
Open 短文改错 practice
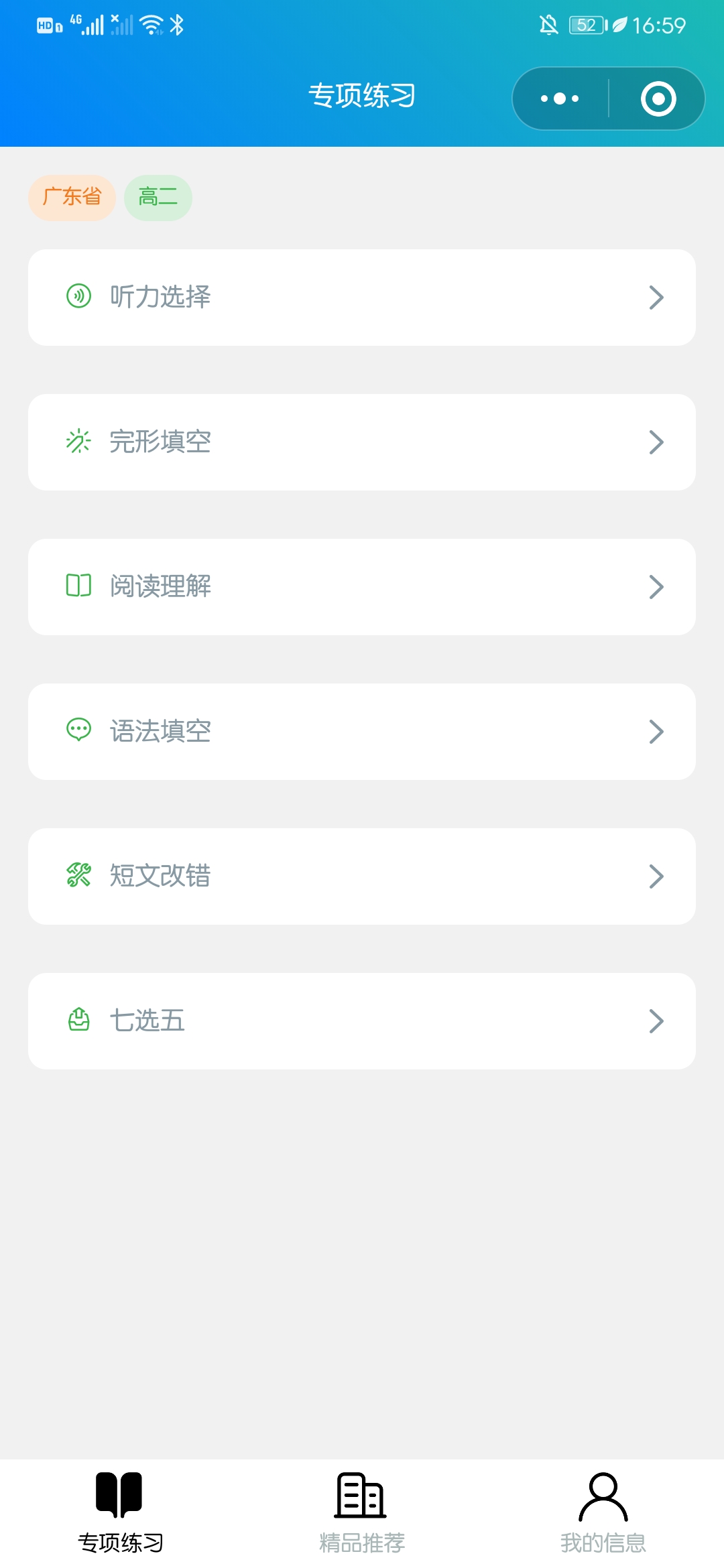click(x=362, y=876)
